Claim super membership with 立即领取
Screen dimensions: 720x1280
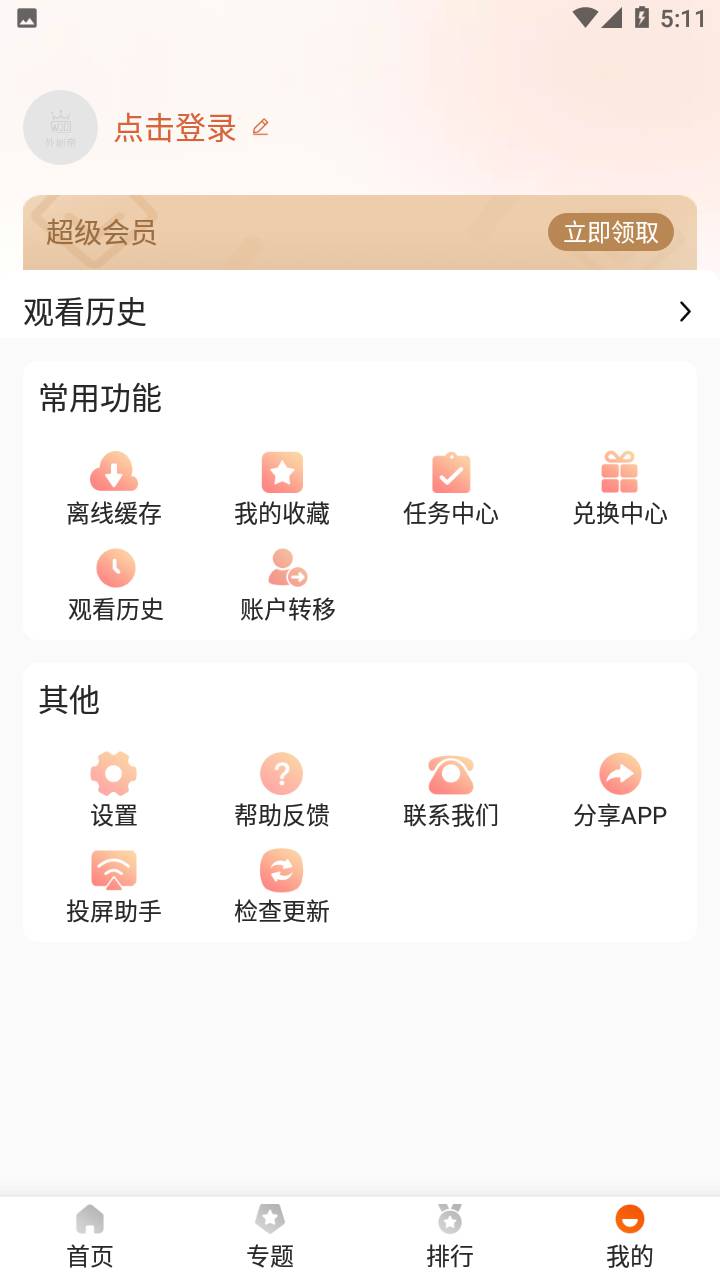[x=610, y=233]
